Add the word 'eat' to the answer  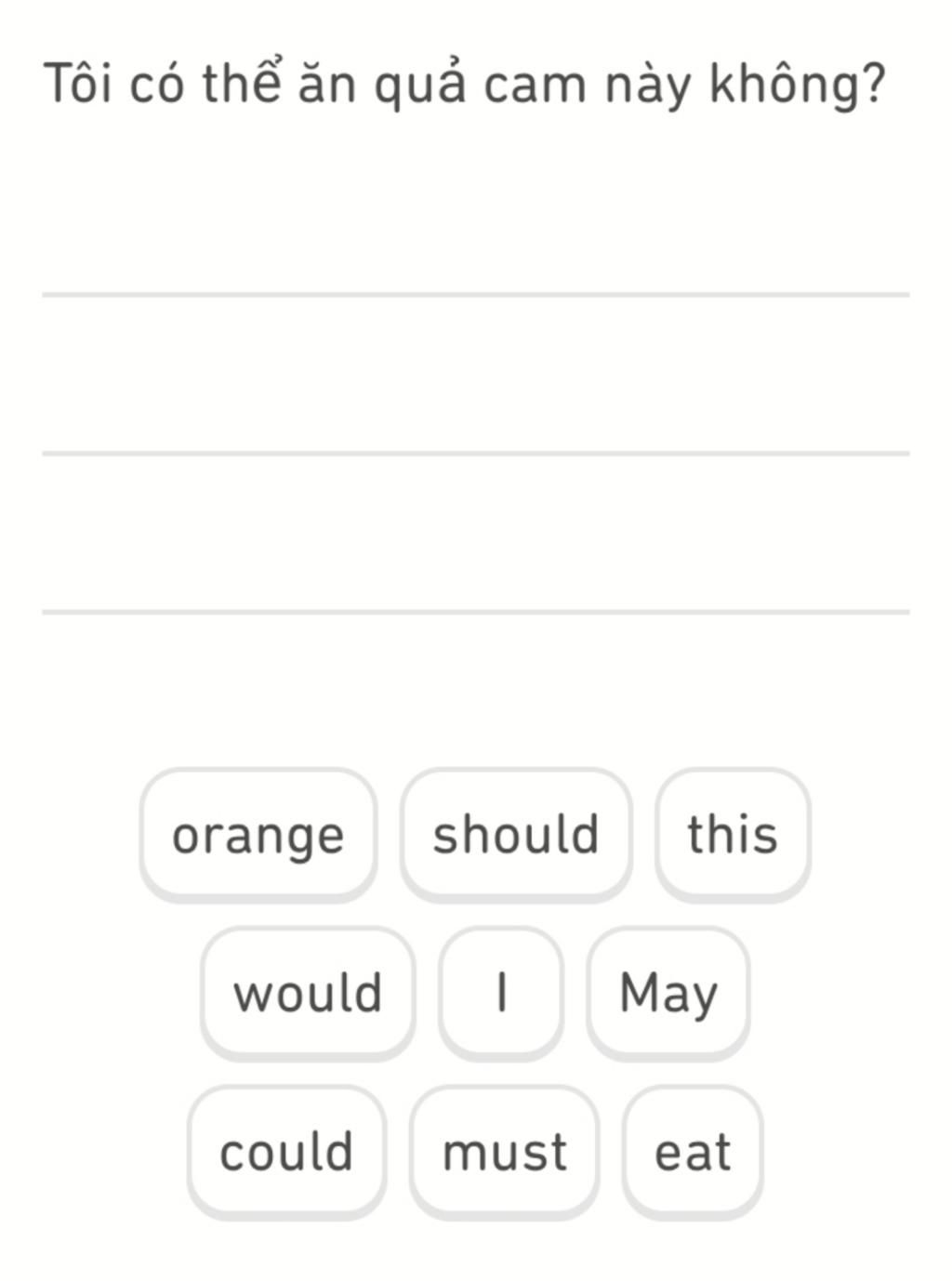tap(693, 1152)
